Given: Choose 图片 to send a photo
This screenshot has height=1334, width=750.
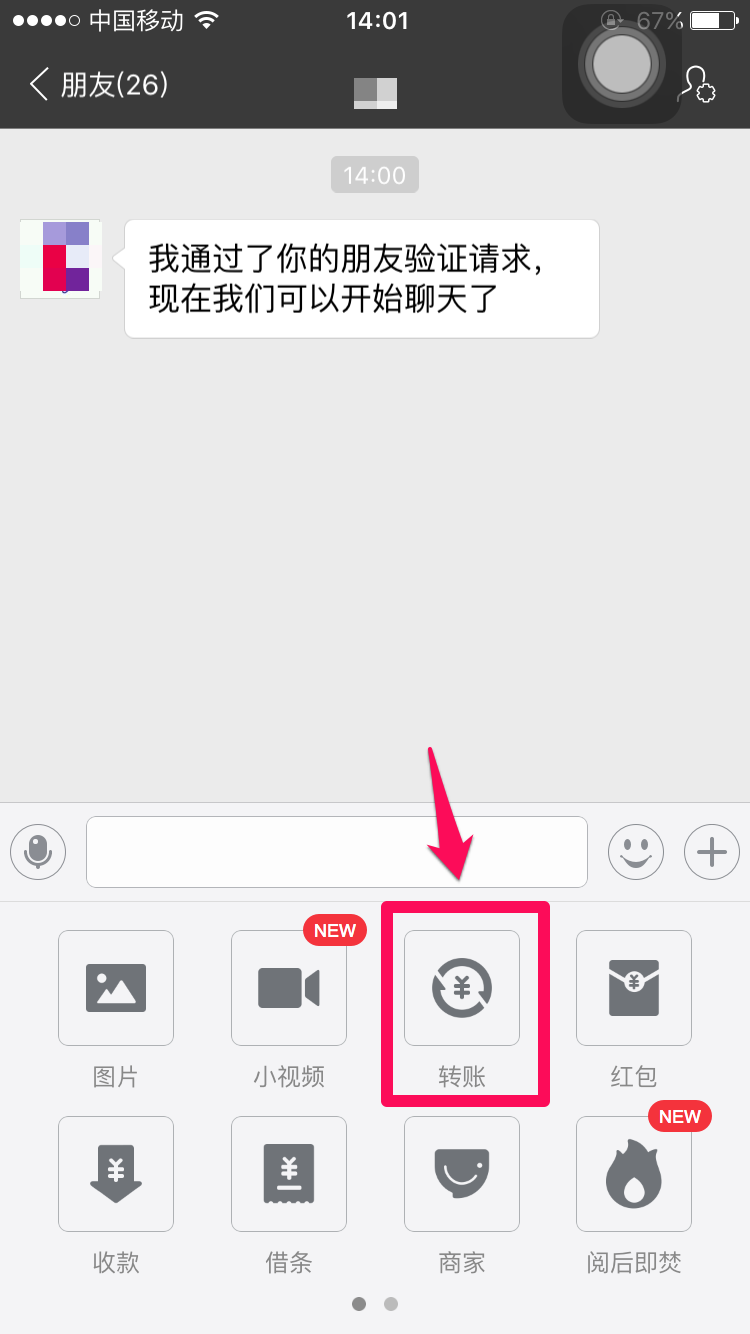Looking at the screenshot, I should [116, 988].
